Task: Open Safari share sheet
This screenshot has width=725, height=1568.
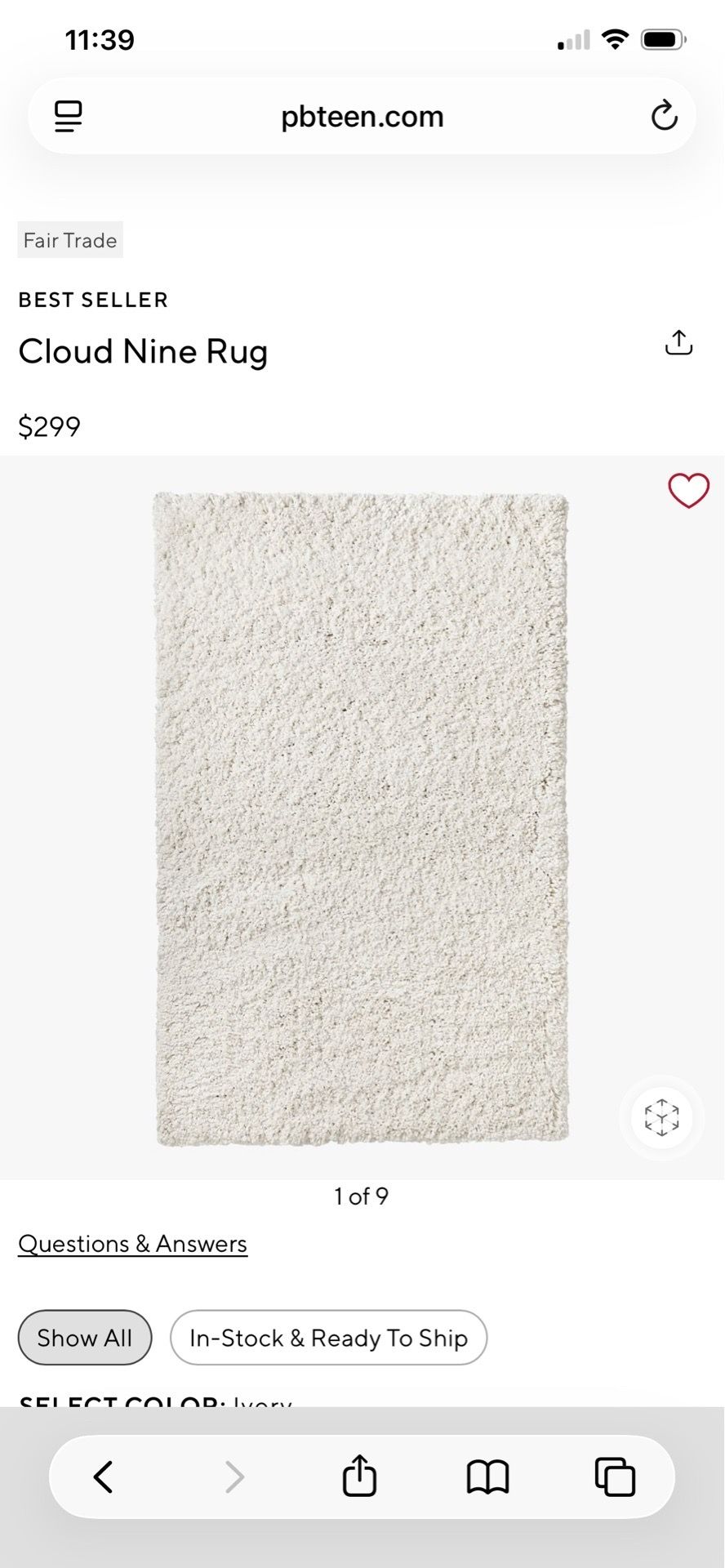Action: [359, 1475]
